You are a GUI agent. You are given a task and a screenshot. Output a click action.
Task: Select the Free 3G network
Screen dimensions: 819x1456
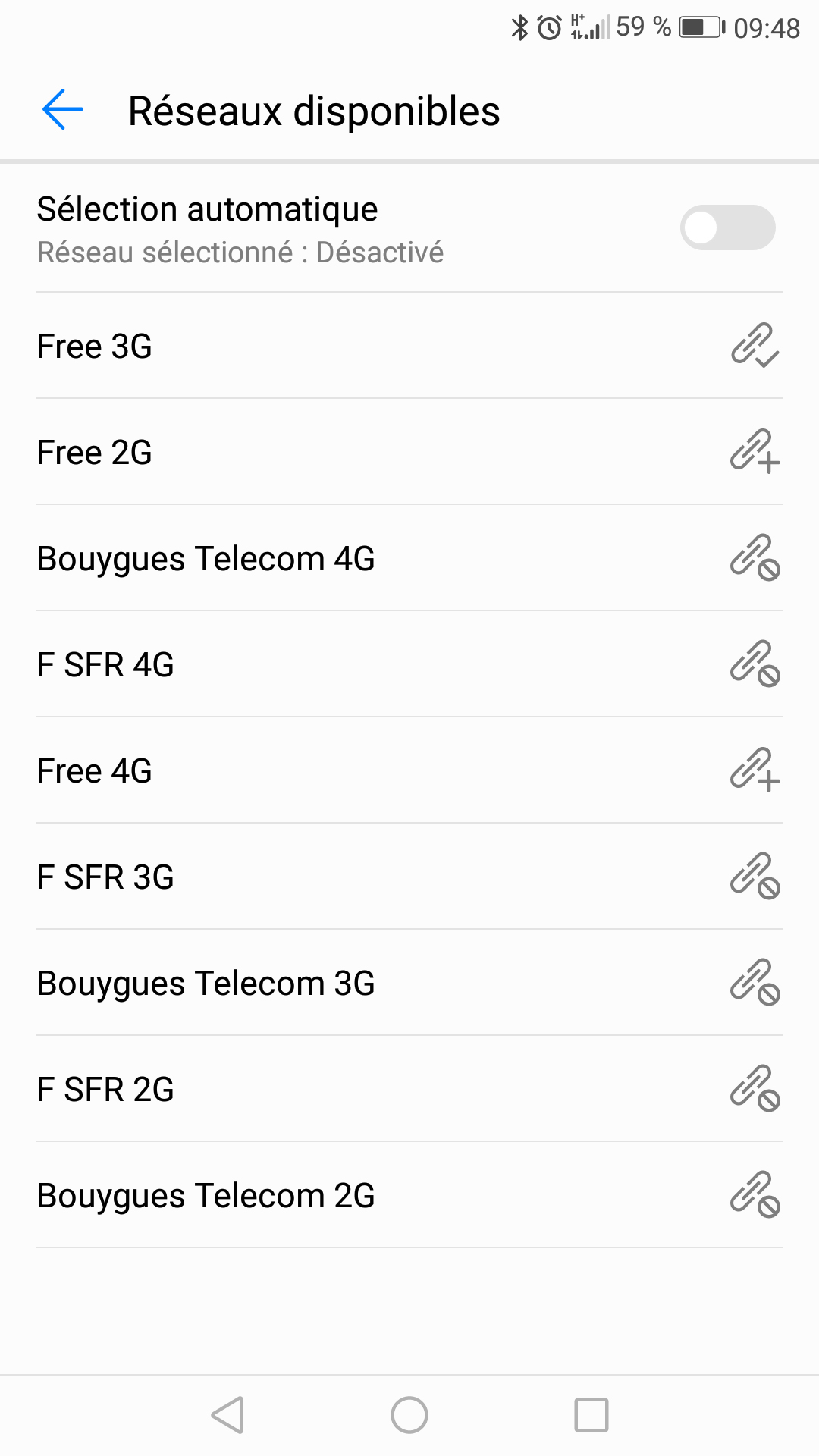409,346
